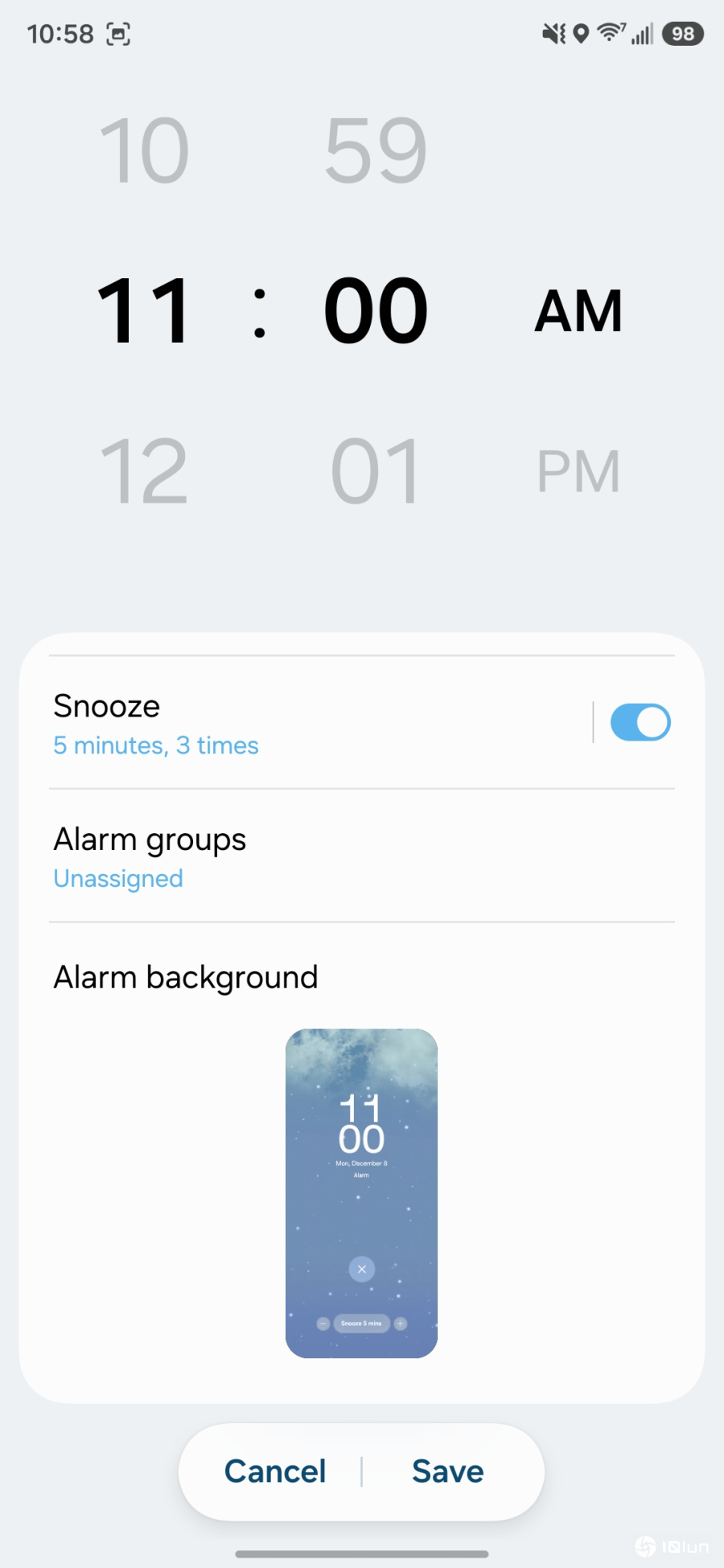Tap the selected hour 11 to edit
Viewport: 724px width, 1568px height.
144,311
